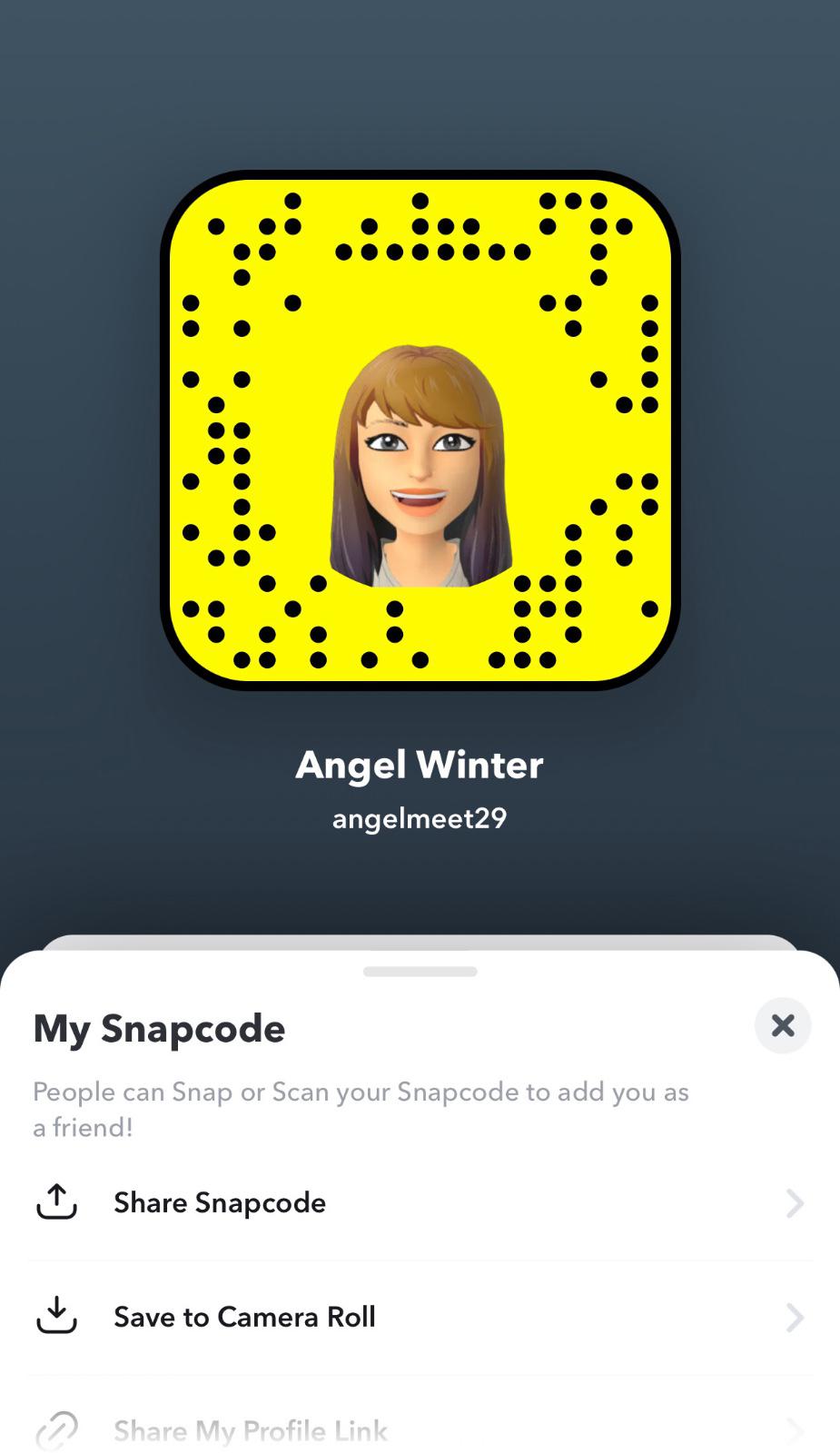The image size is (840, 1453).
Task: Close the My Snapcode sheet
Action: [x=782, y=1026]
